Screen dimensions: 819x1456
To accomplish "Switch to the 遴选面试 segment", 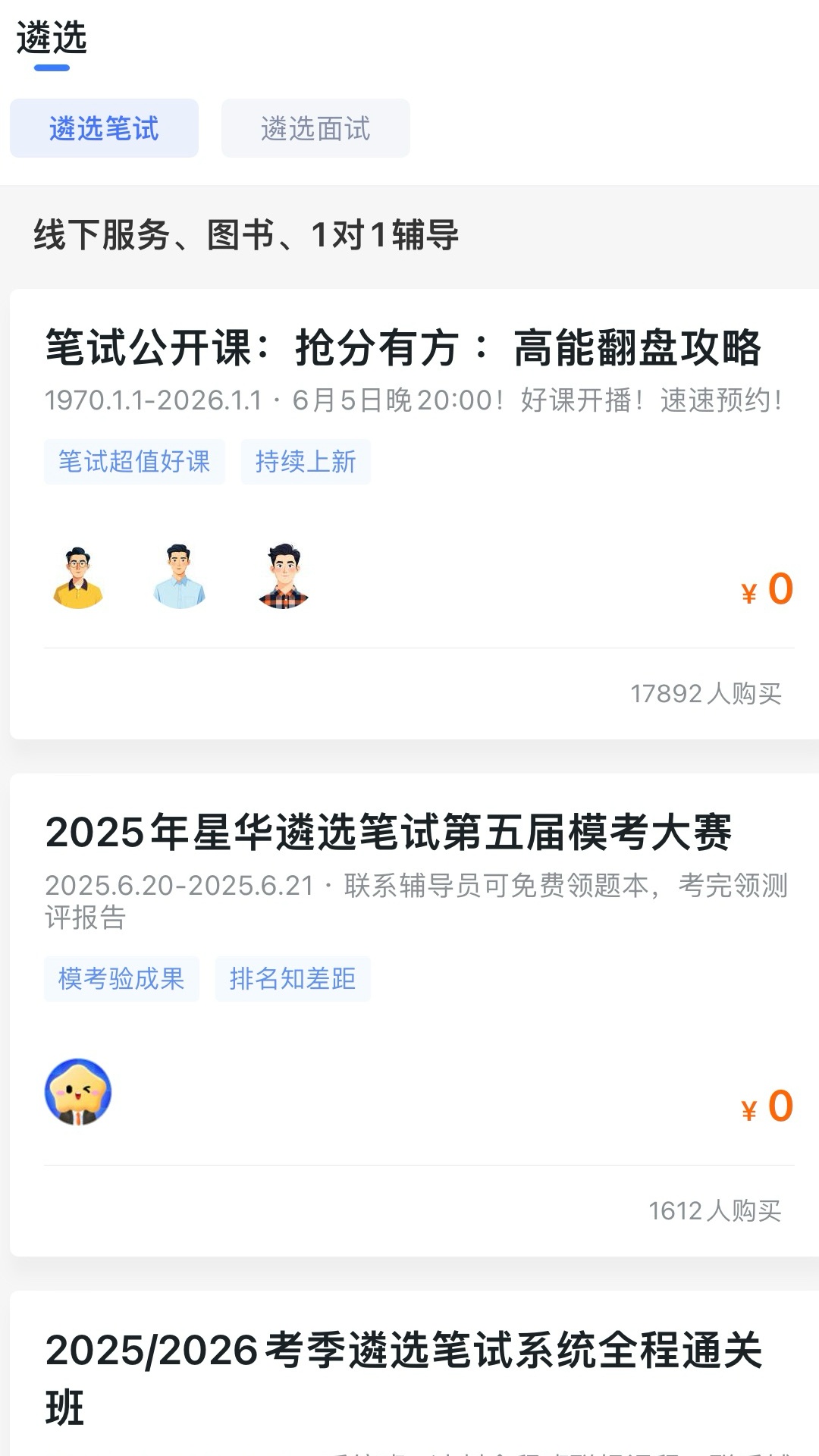I will (x=315, y=128).
